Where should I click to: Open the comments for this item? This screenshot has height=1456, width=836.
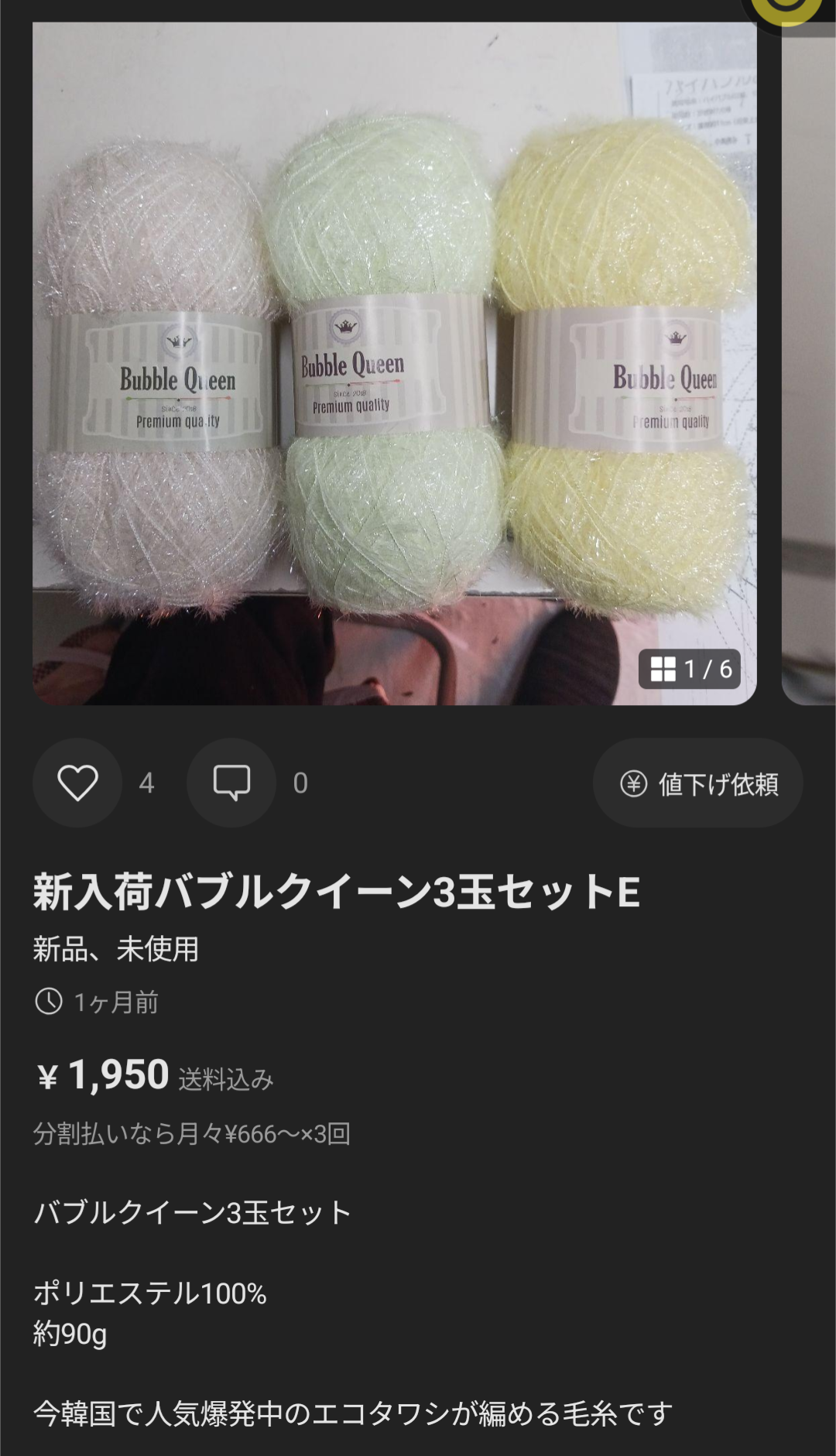click(x=231, y=783)
